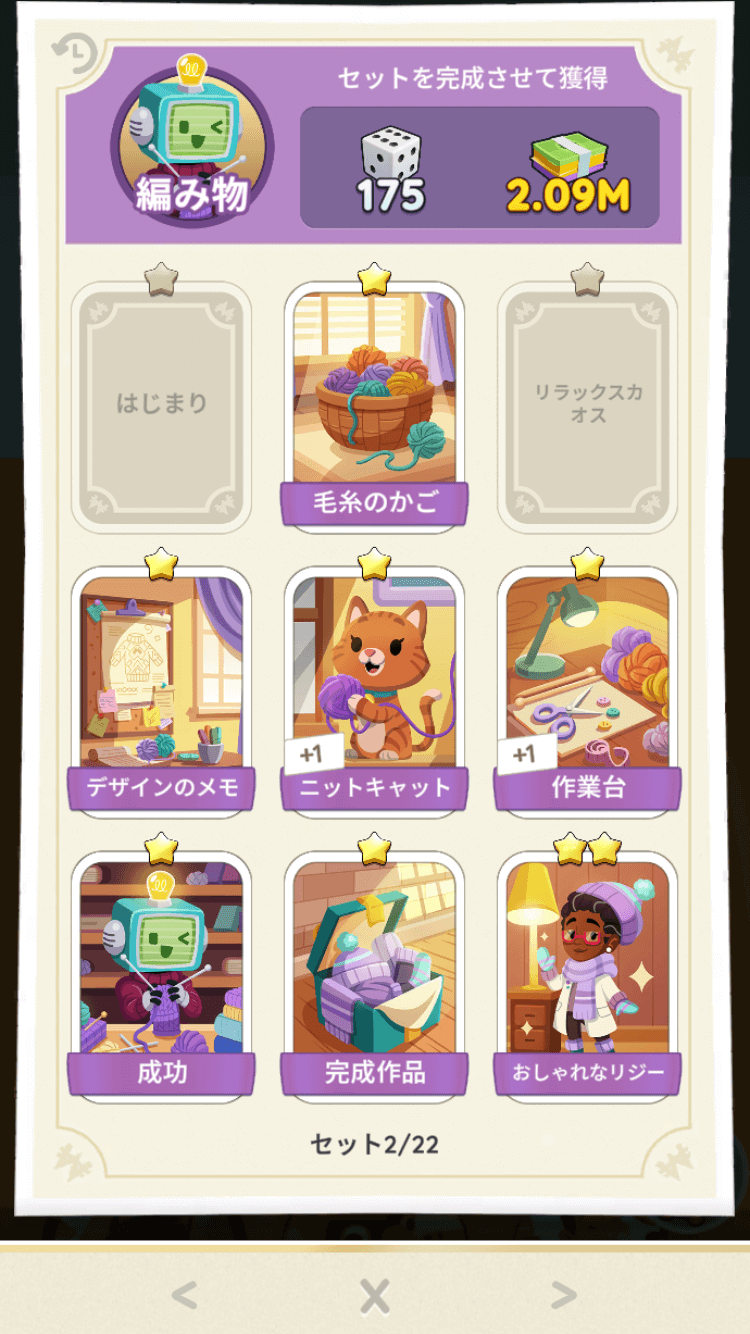Screen dimensions: 750x1334
Task: Select the 作業台 sticker card
Action: coord(587,690)
